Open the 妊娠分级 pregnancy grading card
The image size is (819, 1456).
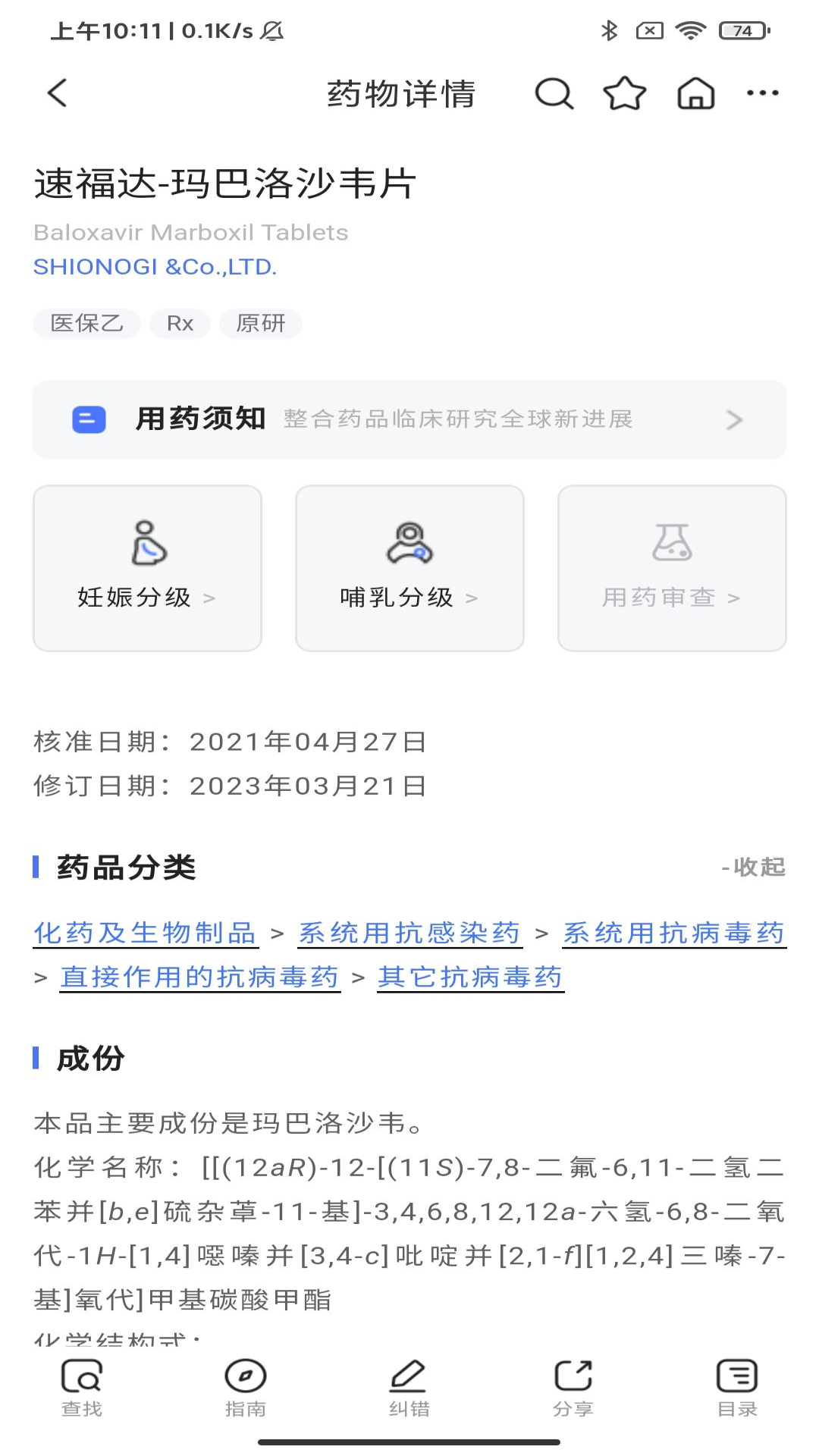pos(147,569)
